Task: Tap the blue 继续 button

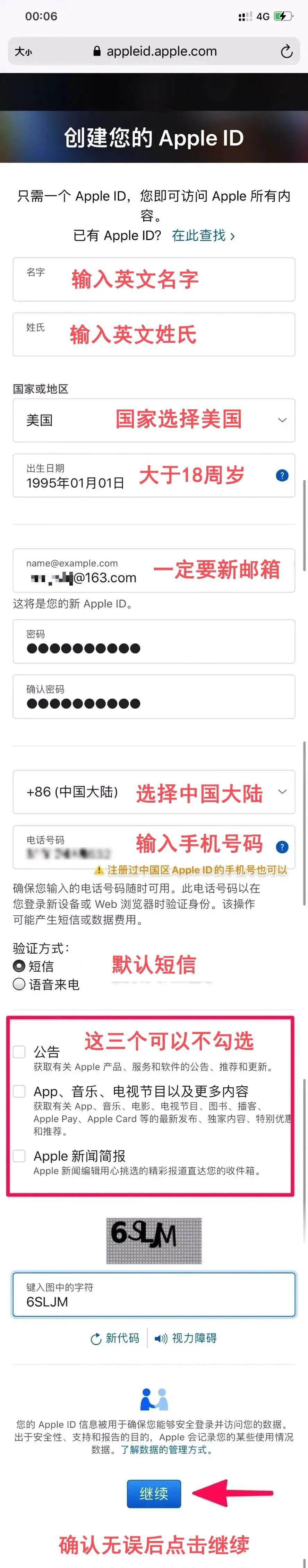Action: pos(154,1493)
